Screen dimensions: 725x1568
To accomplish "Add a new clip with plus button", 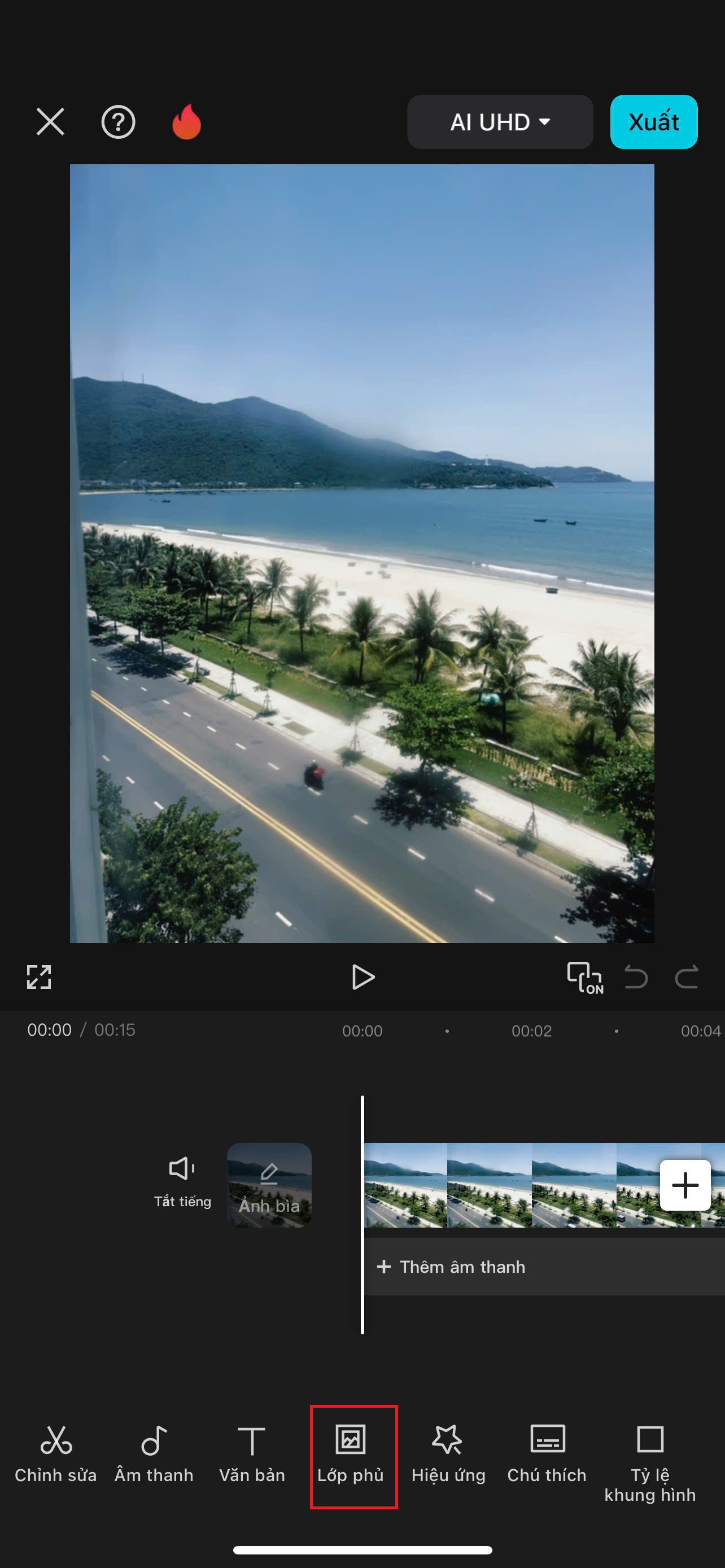I will [x=685, y=1185].
